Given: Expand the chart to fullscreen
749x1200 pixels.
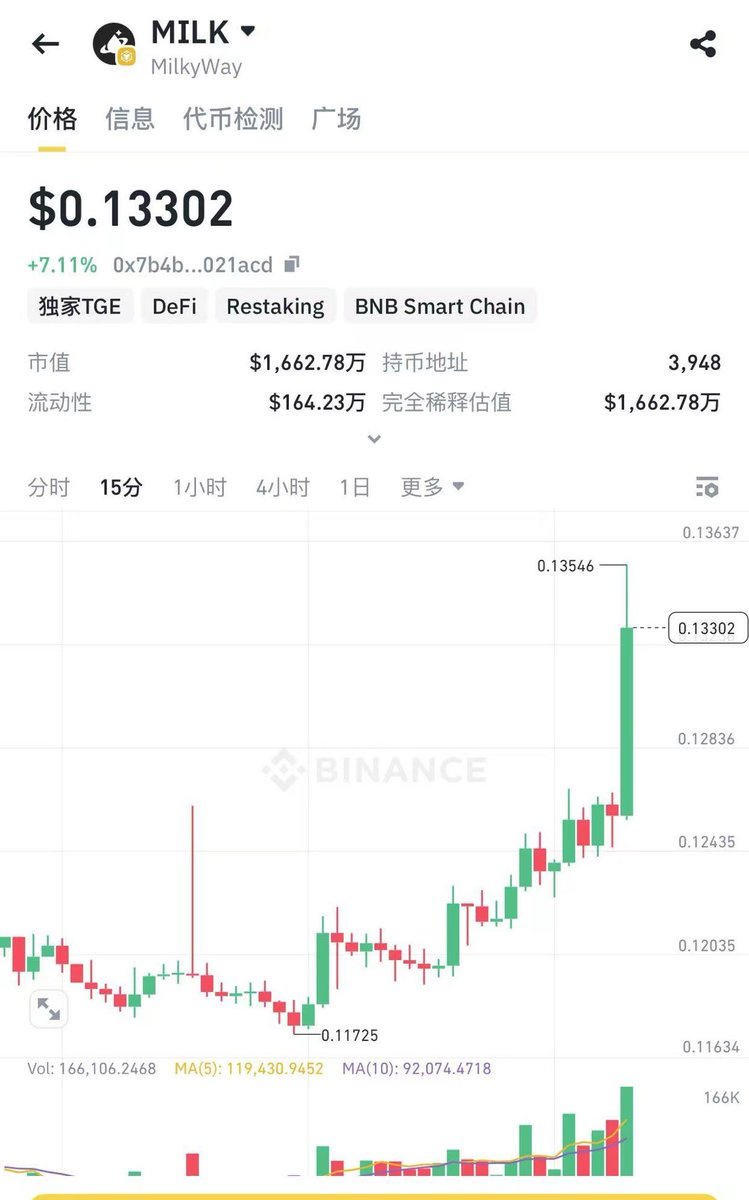Looking at the screenshot, I should 48,1008.
